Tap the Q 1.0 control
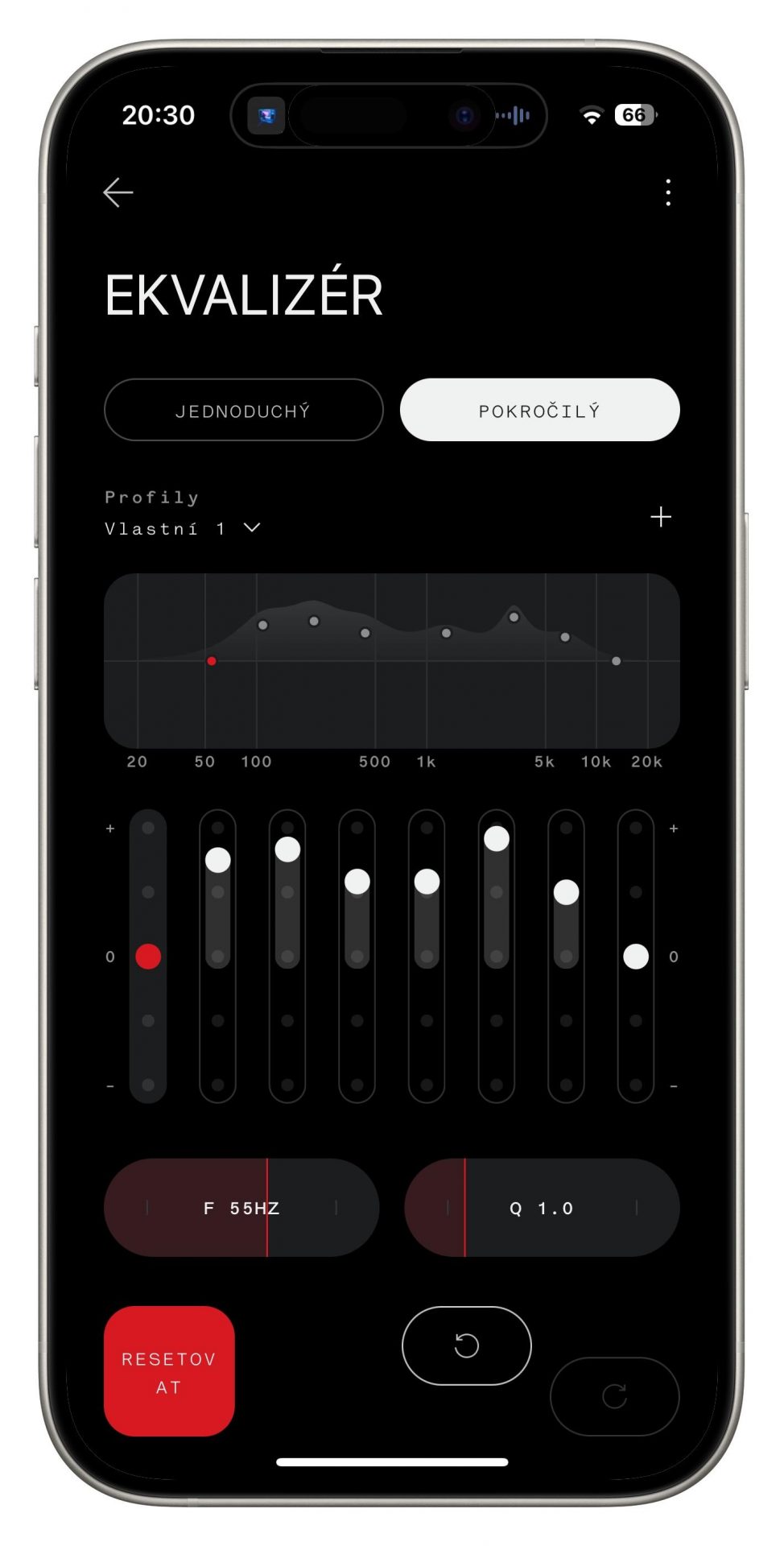The image size is (784, 1546). pyautogui.click(x=542, y=1208)
